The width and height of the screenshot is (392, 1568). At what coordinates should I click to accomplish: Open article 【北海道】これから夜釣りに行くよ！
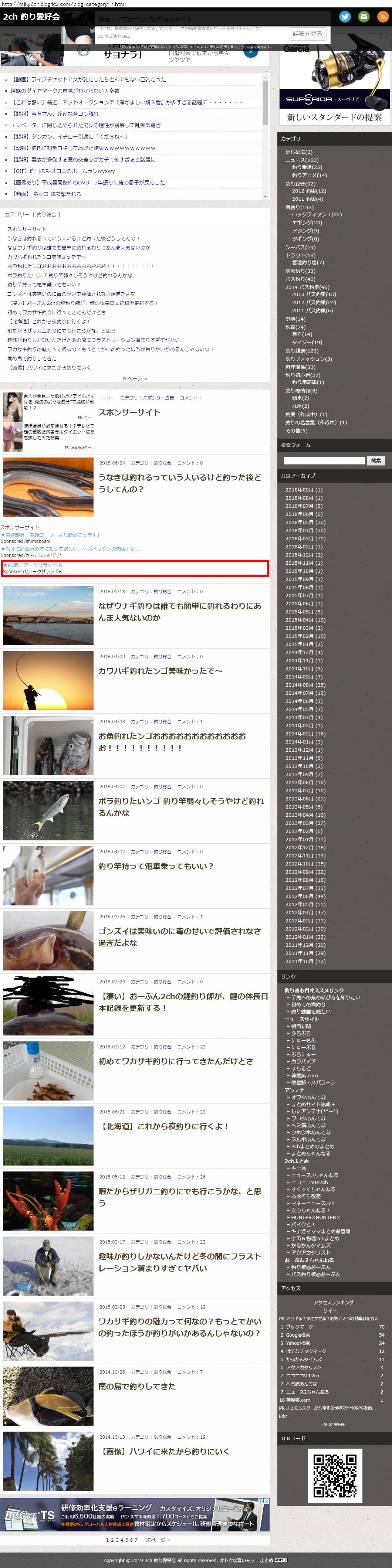click(165, 1126)
